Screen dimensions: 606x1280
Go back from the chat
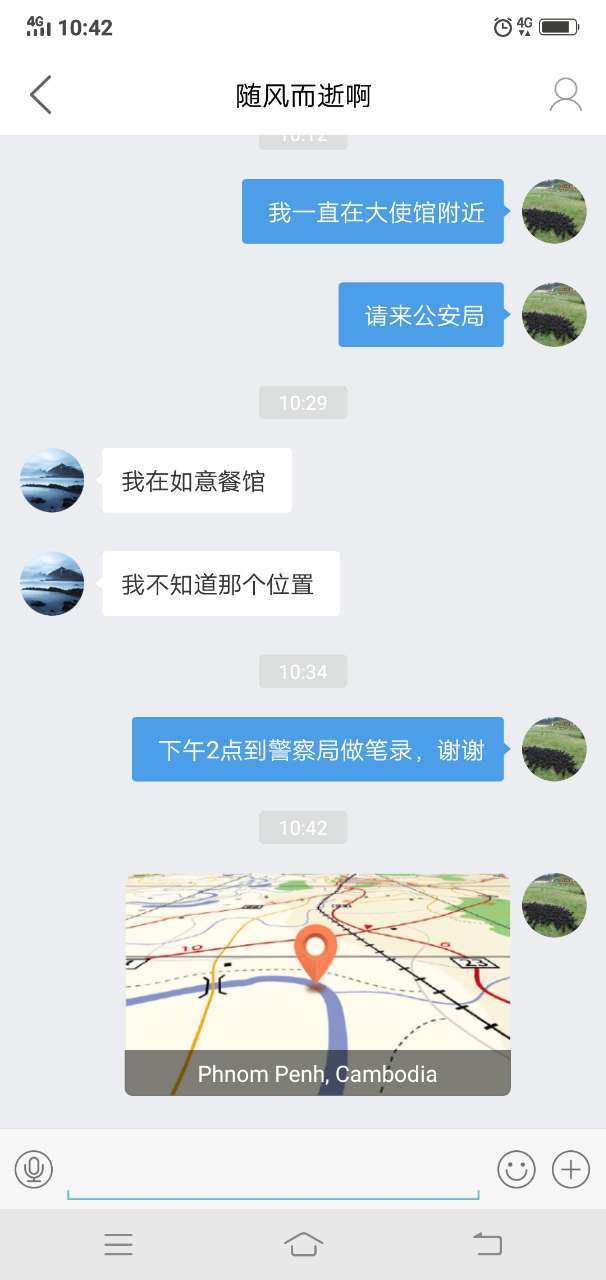pyautogui.click(x=40, y=95)
